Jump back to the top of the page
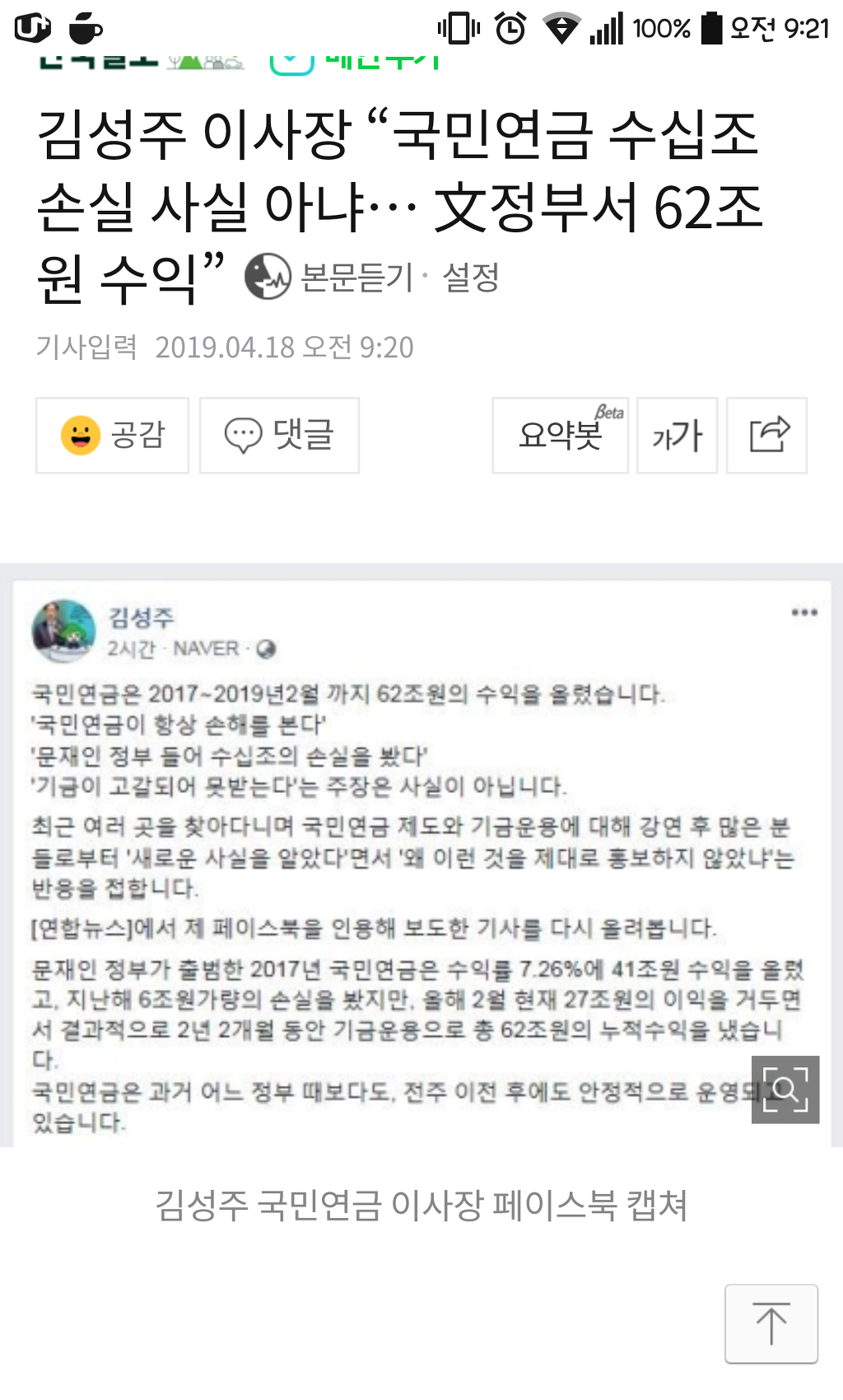This screenshot has height=1400, width=843. (x=771, y=1323)
